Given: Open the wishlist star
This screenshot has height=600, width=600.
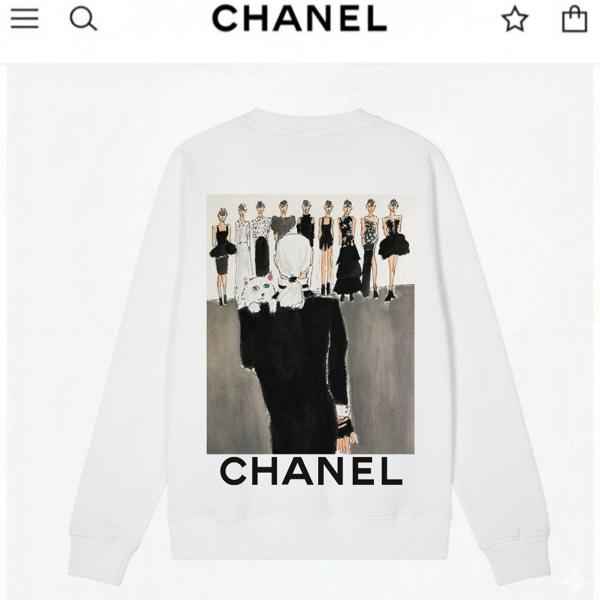Looking at the screenshot, I should pos(514,19).
